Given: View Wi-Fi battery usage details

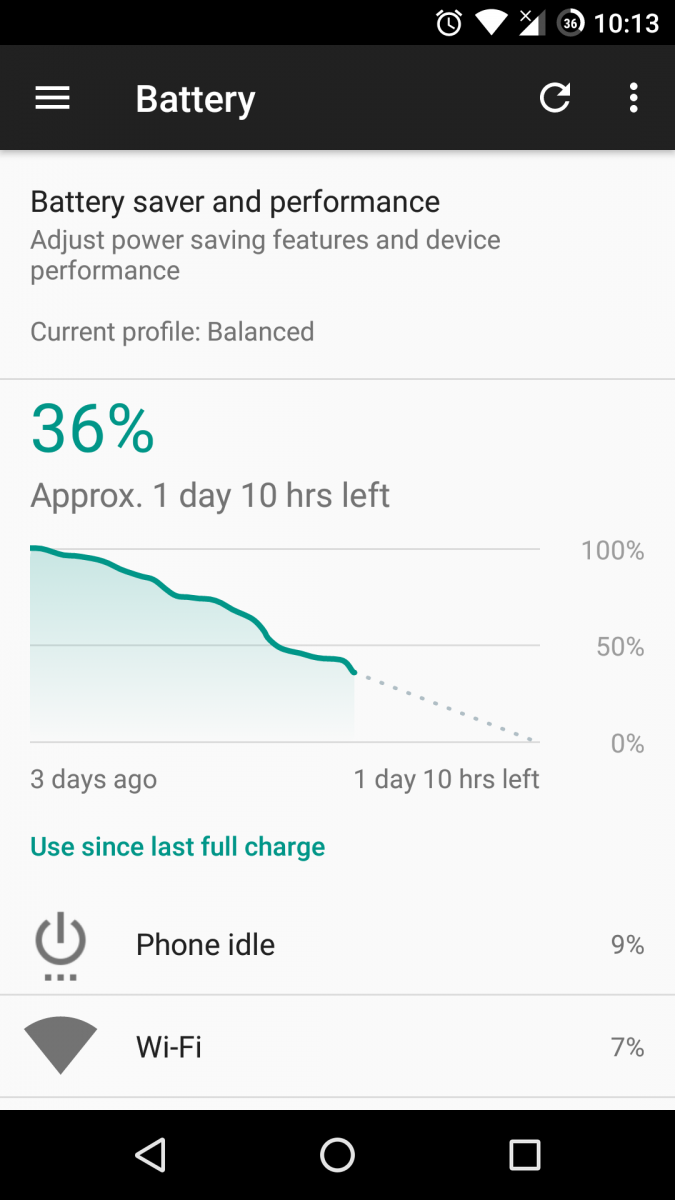Looking at the screenshot, I should tap(337, 1047).
